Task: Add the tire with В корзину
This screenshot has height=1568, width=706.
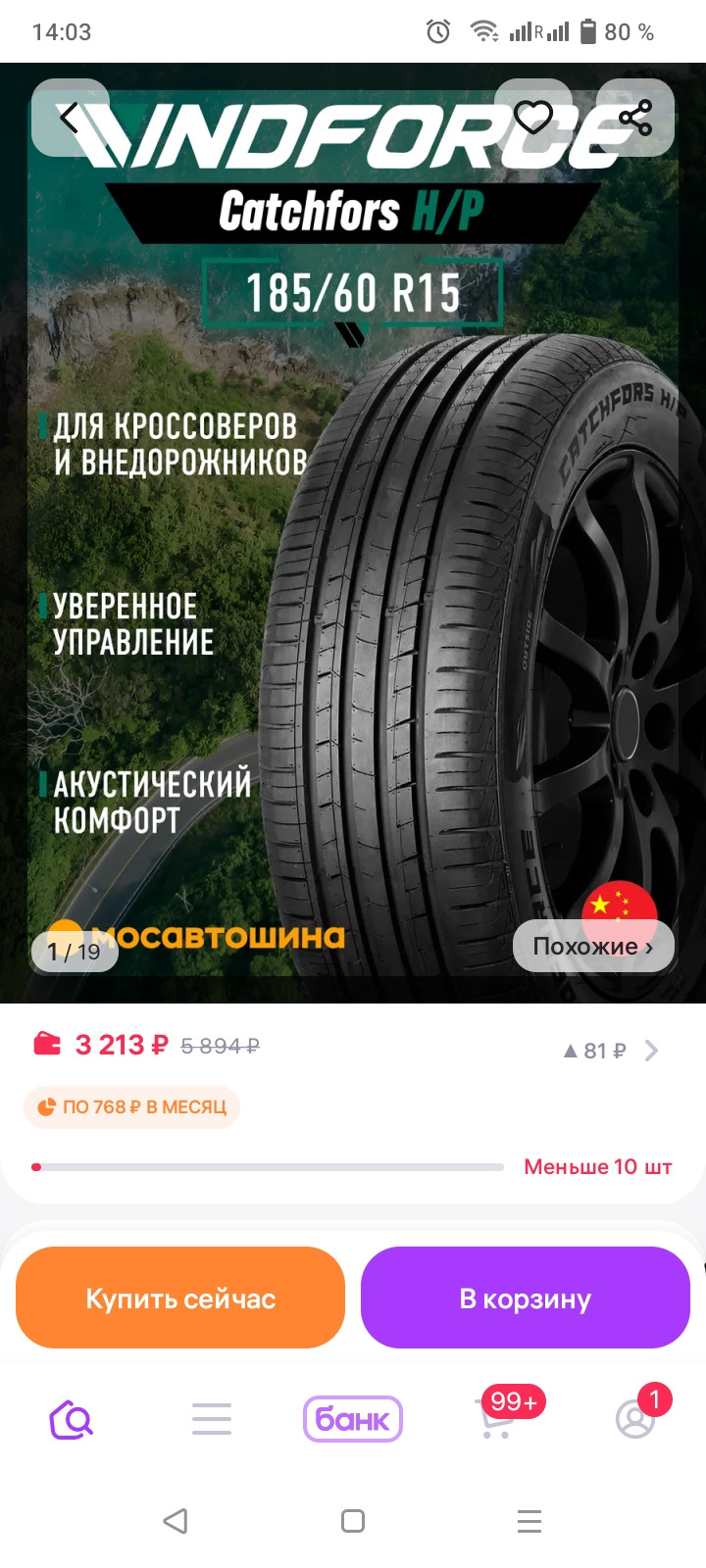Action: 526,1298
